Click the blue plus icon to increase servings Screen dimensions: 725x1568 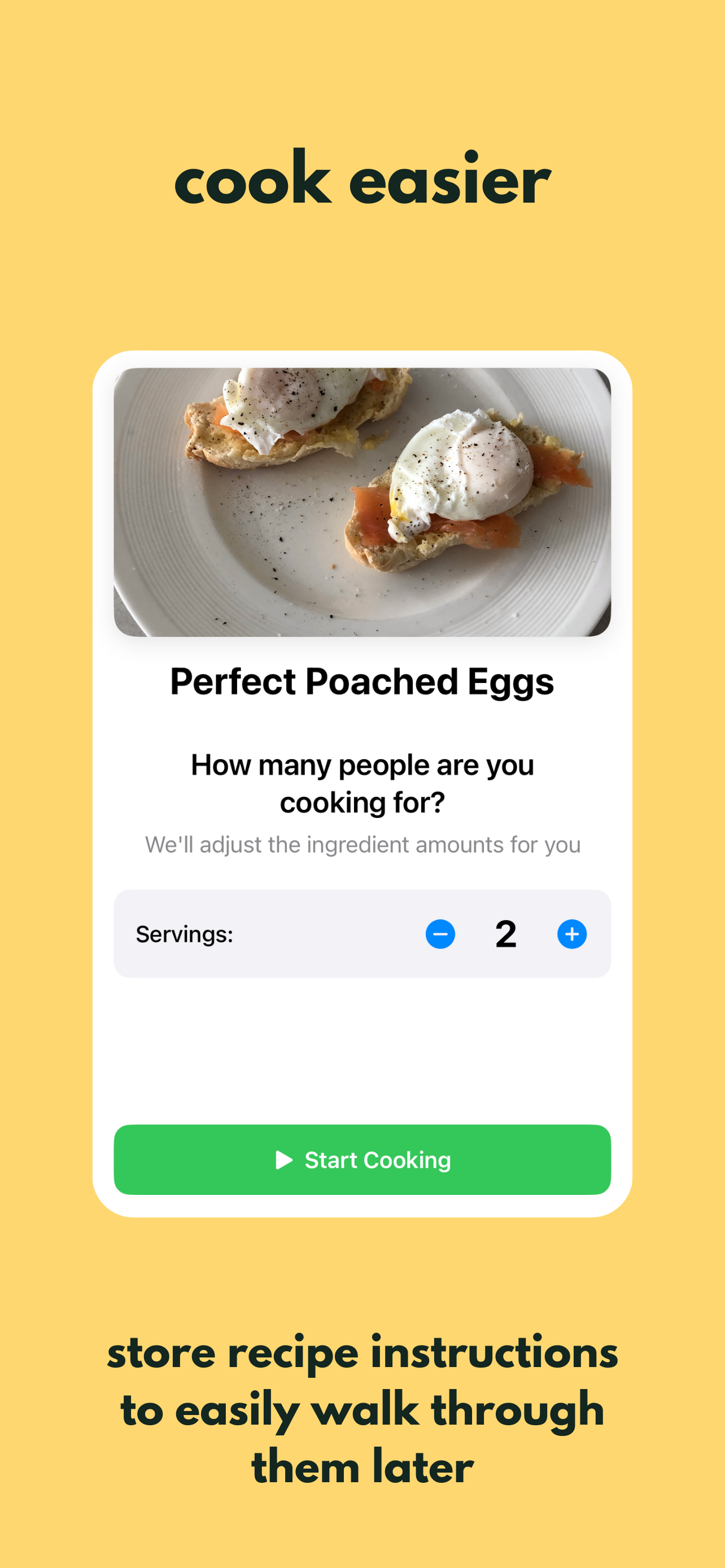tap(570, 934)
